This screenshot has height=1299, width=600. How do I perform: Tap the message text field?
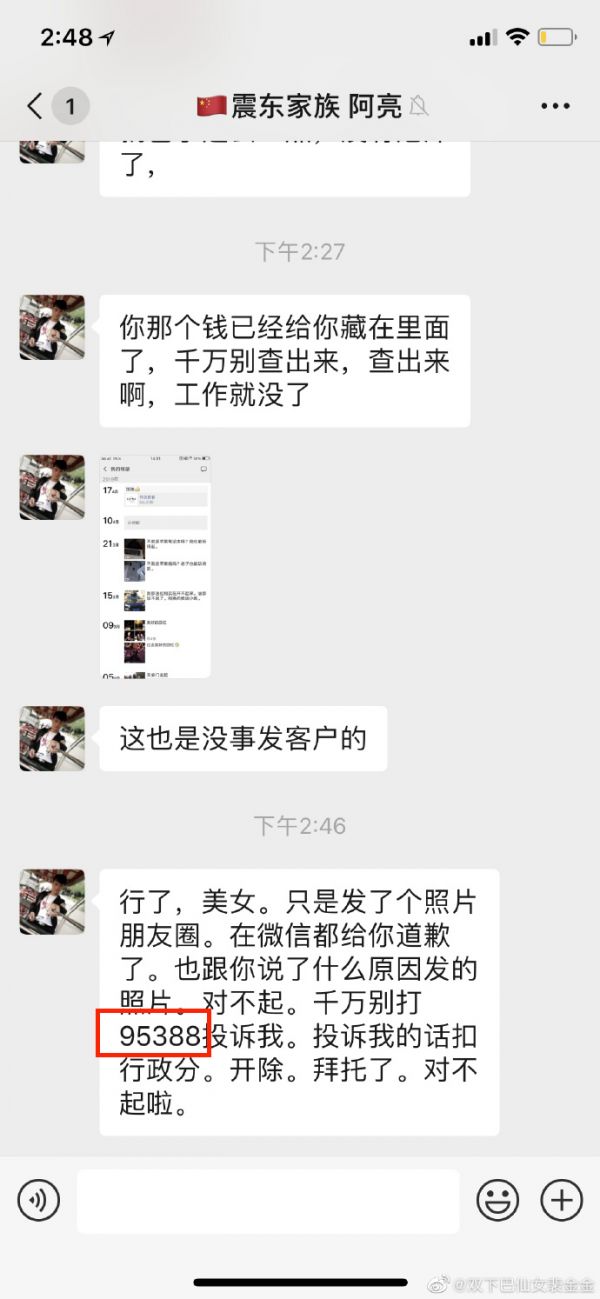coord(268,1200)
